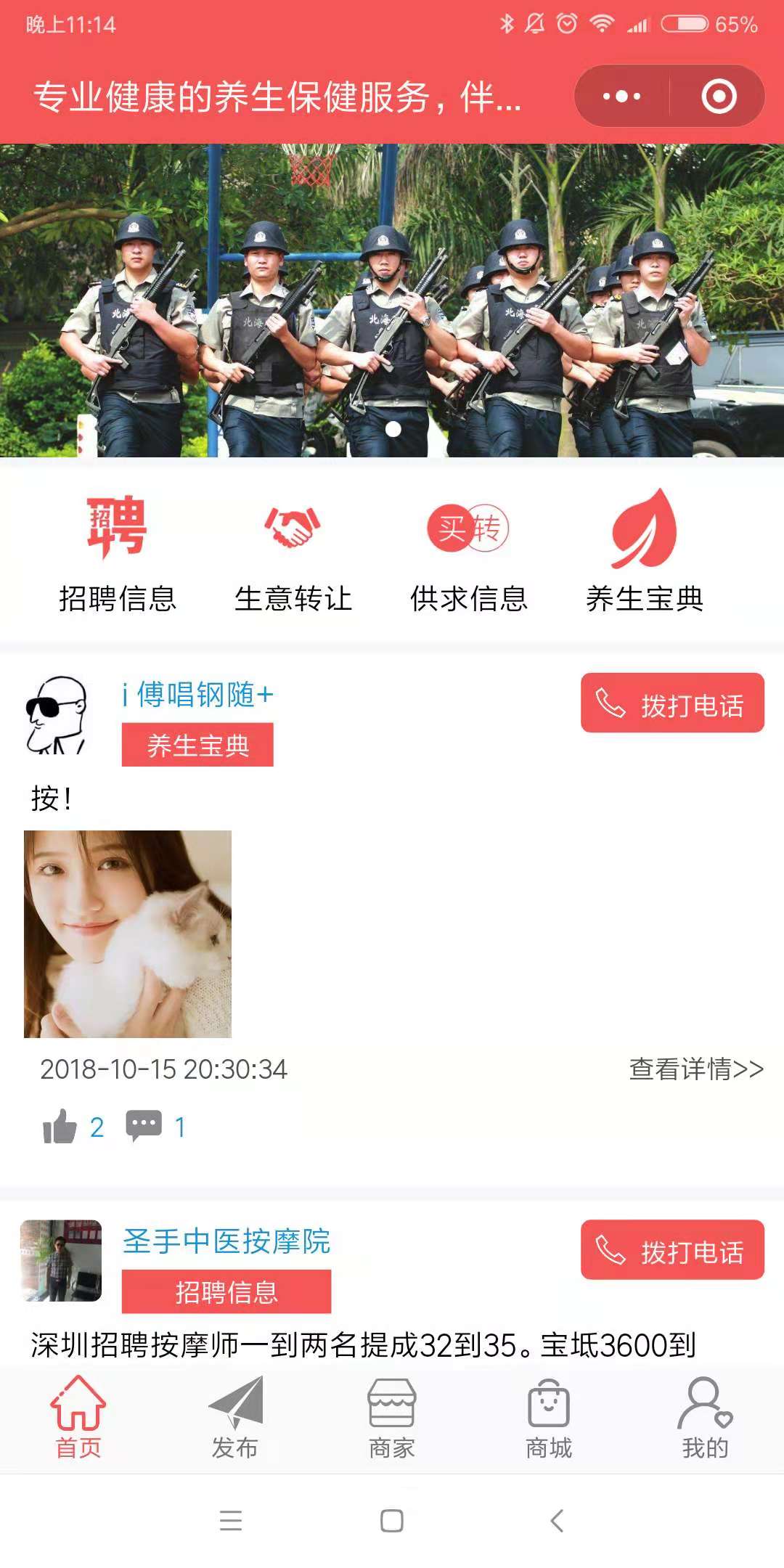Open the 圣手中医按摩院 recruitment post
The height and width of the screenshot is (1568, 784).
363,1344
